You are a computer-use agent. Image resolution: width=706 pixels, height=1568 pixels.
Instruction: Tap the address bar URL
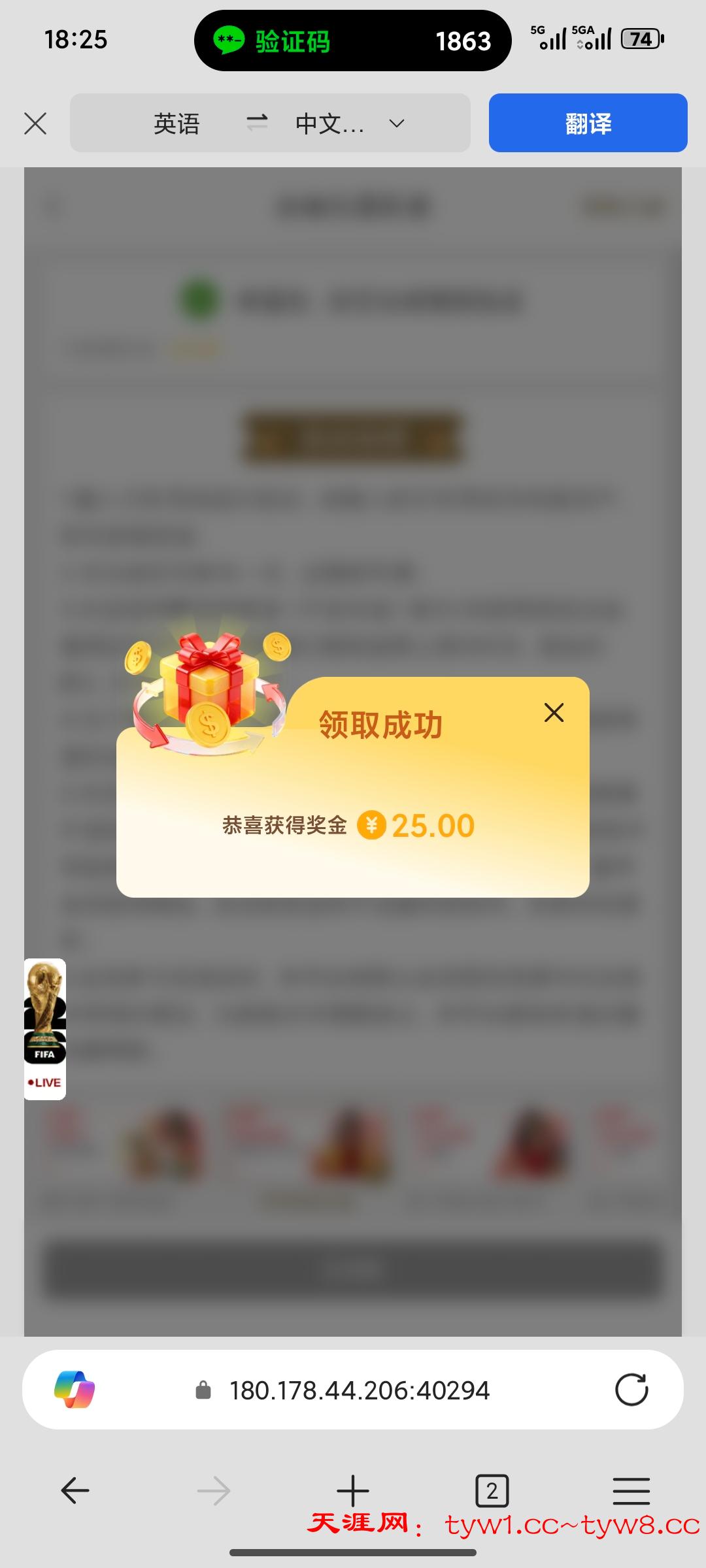[359, 1390]
